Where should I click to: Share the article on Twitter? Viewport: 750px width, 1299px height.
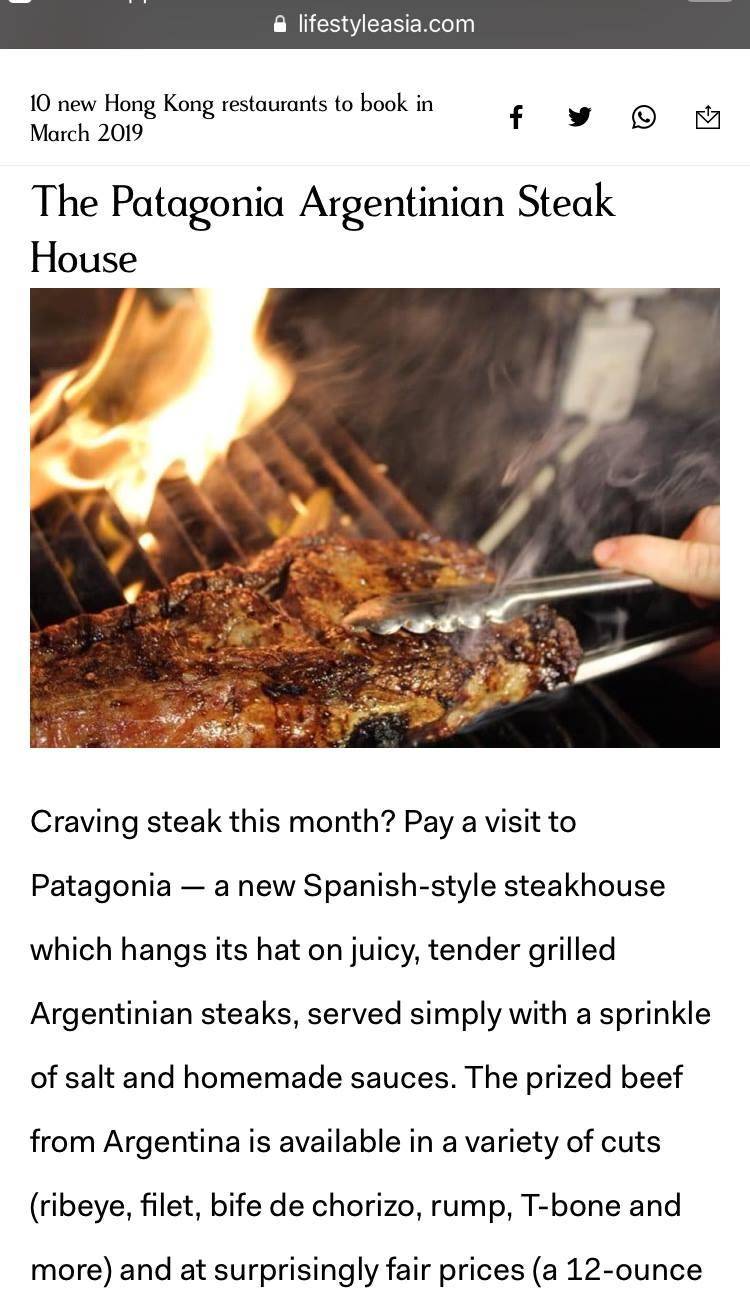579,118
